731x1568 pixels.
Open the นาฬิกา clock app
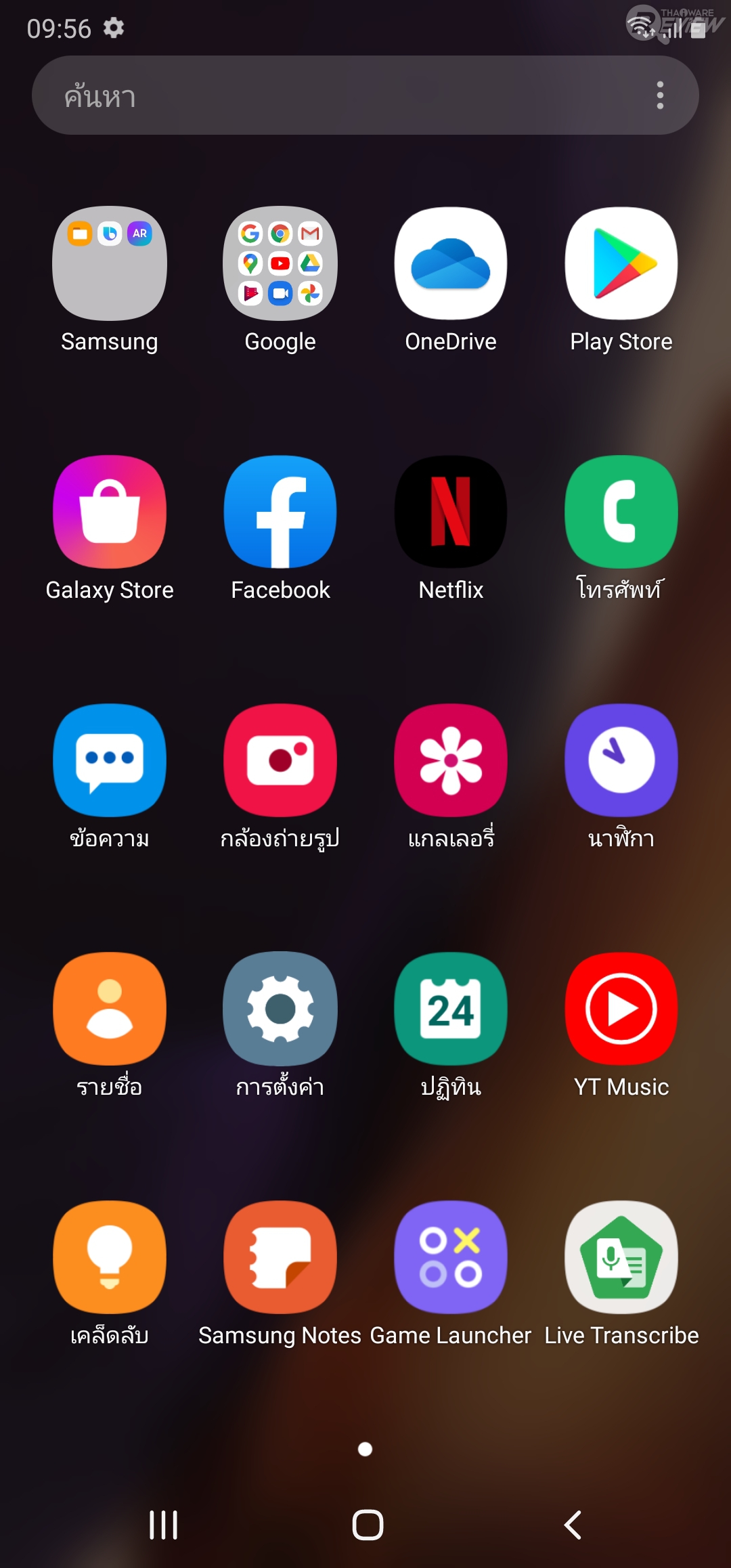(x=621, y=760)
